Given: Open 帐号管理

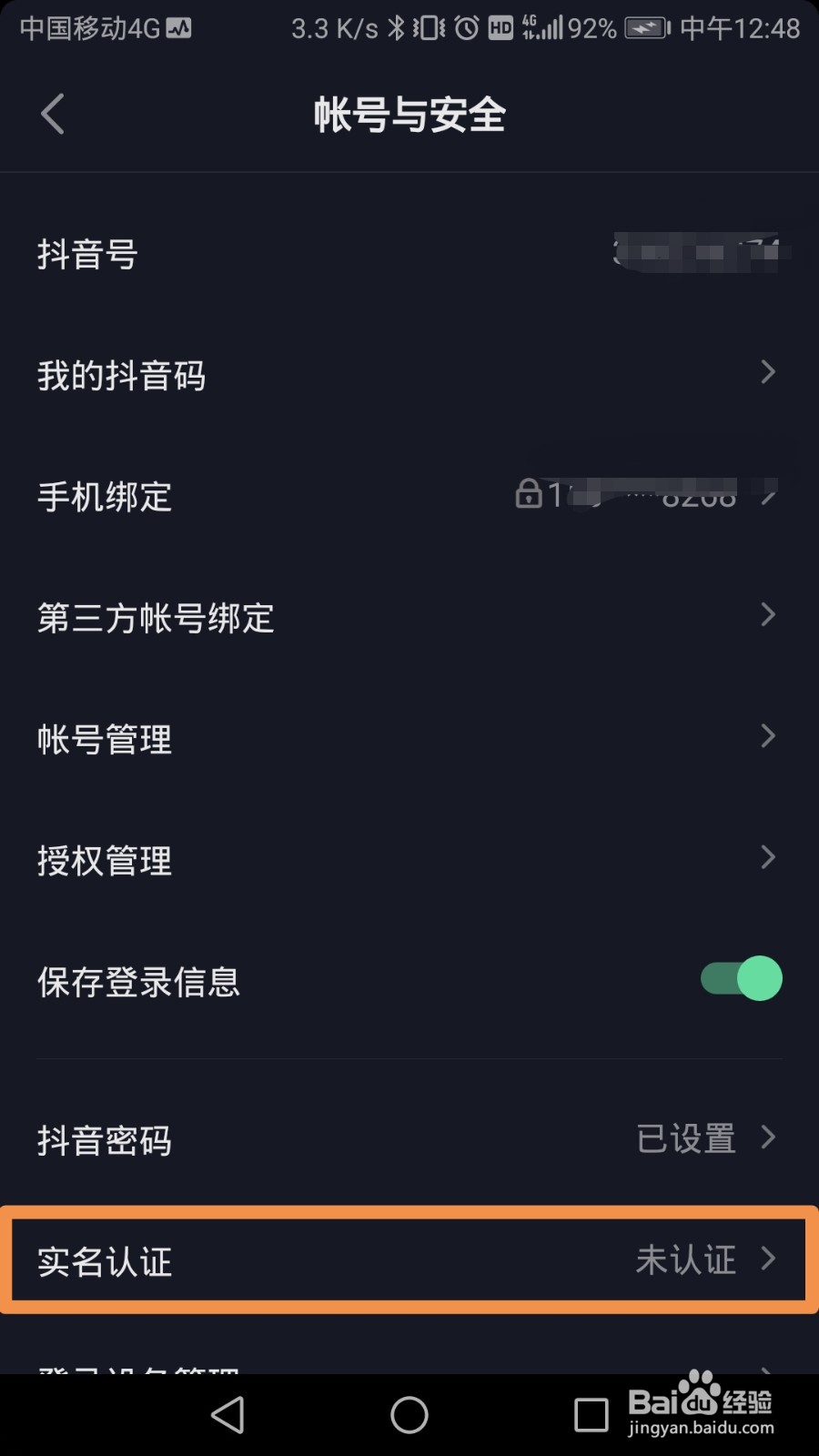Looking at the screenshot, I should 409,738.
